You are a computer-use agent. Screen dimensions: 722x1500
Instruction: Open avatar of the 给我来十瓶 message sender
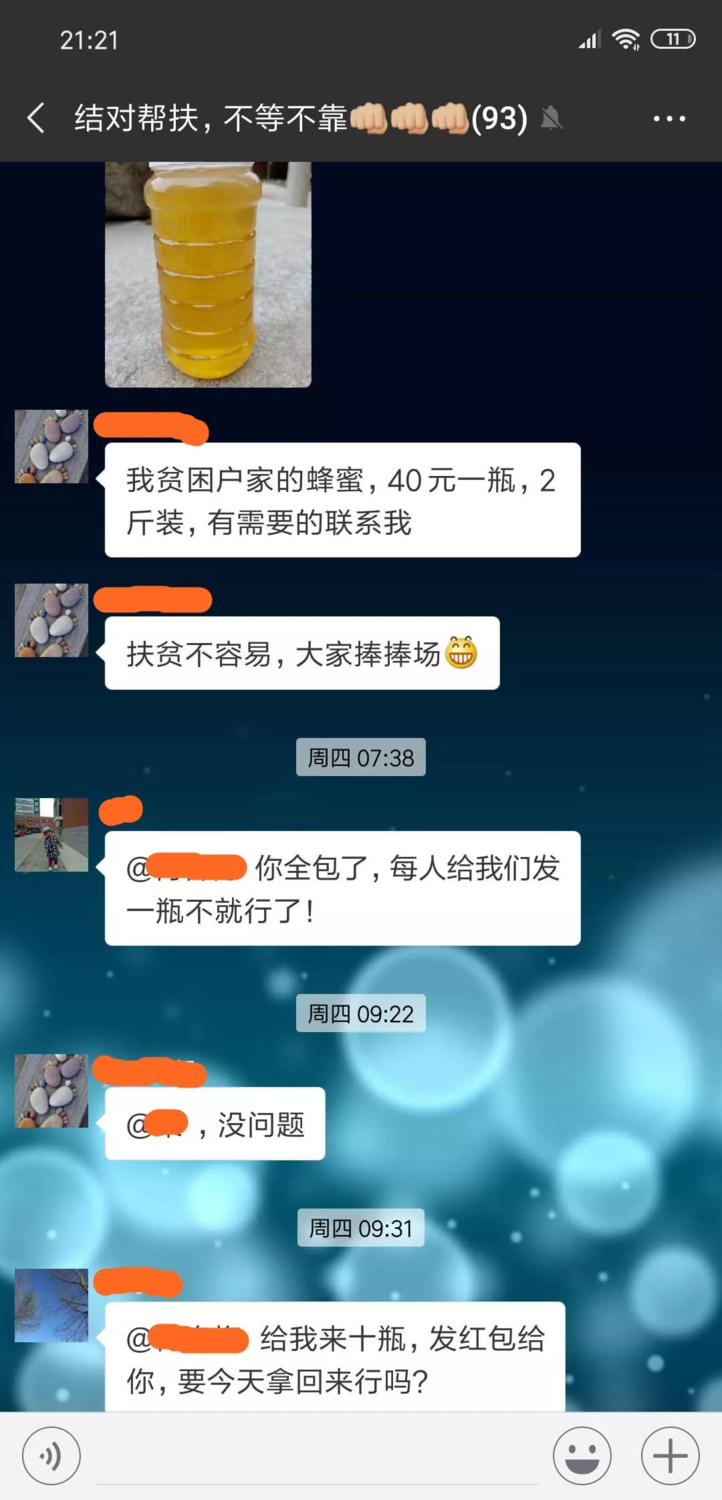pyautogui.click(x=51, y=1305)
